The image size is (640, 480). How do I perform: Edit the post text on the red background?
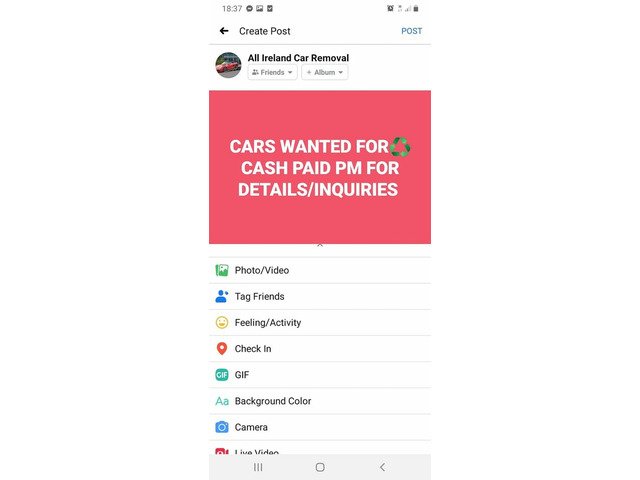point(319,167)
